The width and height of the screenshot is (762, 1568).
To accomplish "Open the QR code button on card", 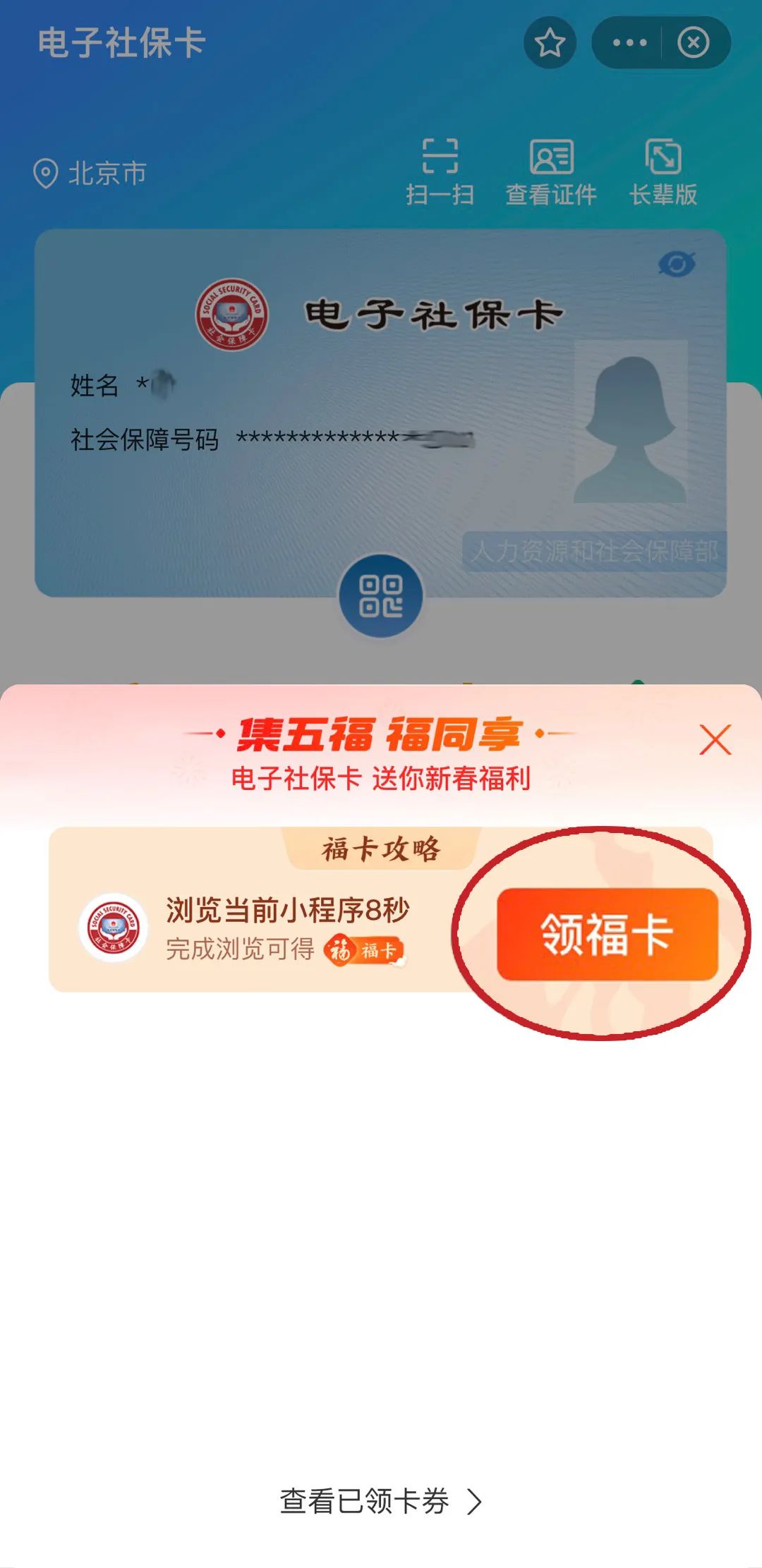I will click(380, 596).
